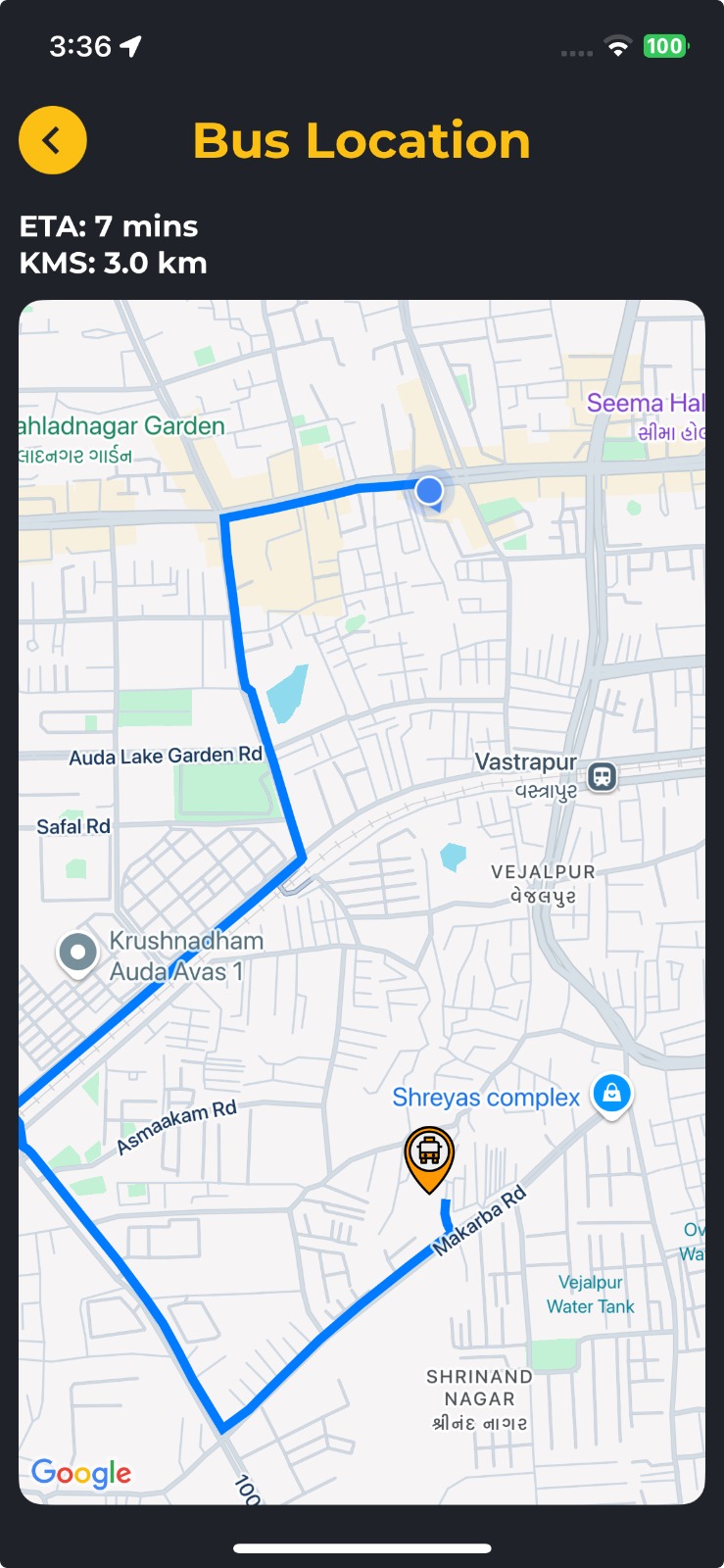Select the blue current location dot

[429, 490]
